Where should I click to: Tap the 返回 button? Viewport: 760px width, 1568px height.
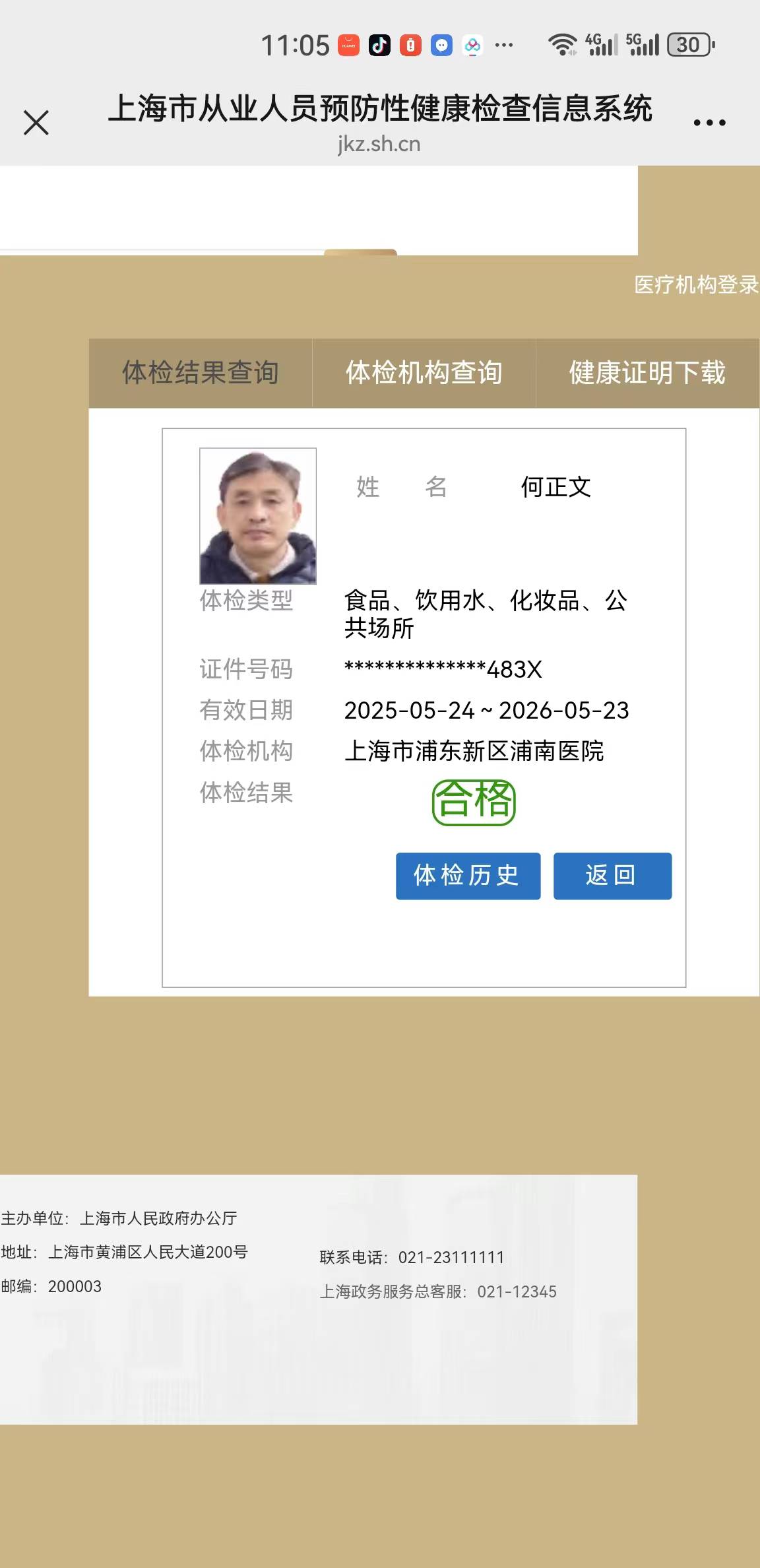click(612, 876)
